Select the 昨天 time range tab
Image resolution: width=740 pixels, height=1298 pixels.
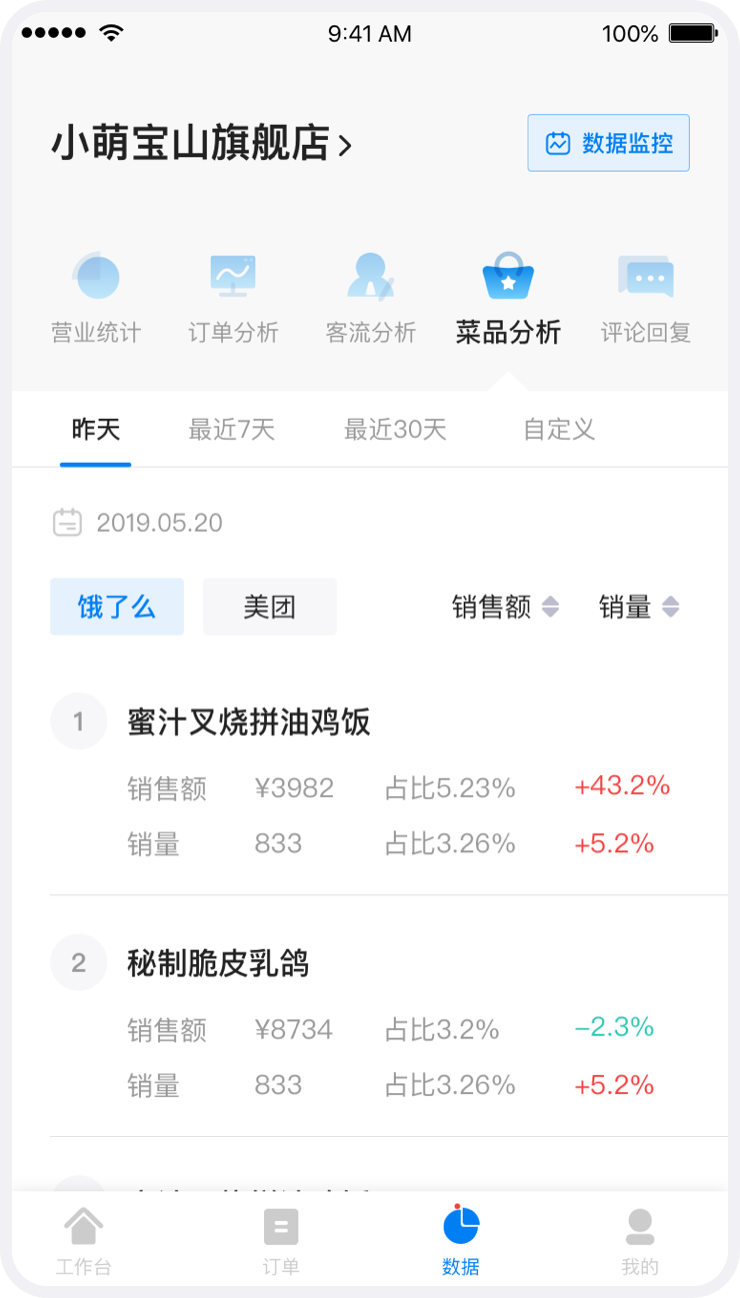click(96, 430)
